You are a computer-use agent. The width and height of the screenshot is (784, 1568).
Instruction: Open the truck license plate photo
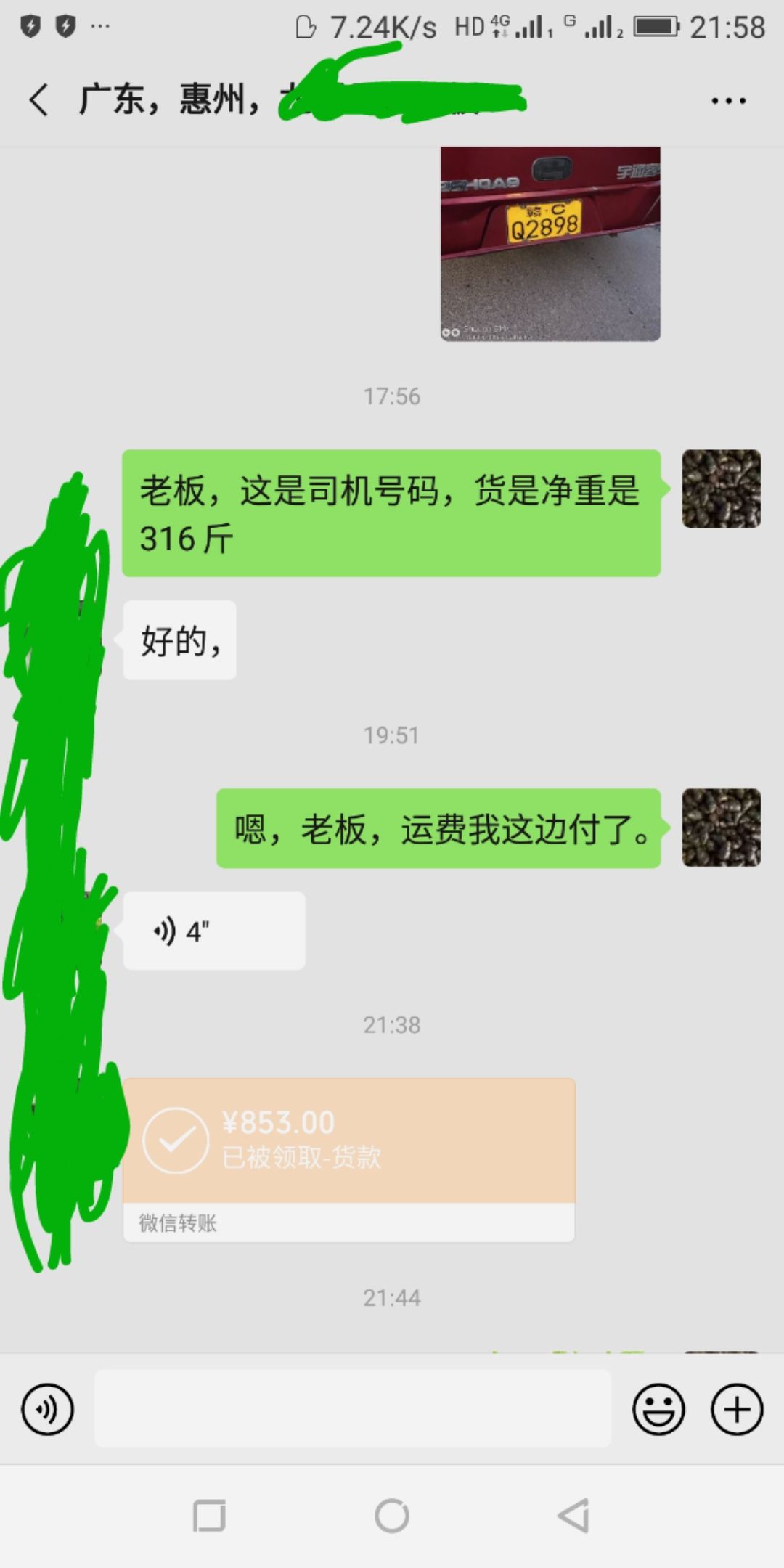(x=550, y=244)
